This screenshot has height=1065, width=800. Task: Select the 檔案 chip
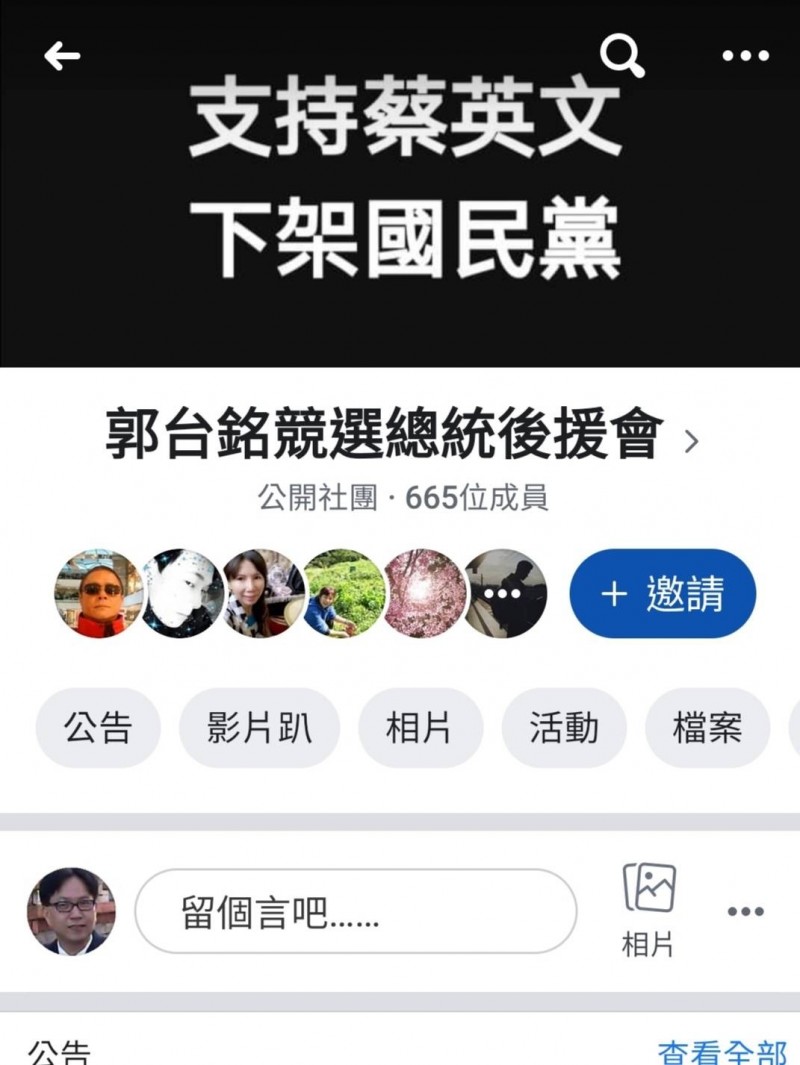pyautogui.click(x=707, y=728)
